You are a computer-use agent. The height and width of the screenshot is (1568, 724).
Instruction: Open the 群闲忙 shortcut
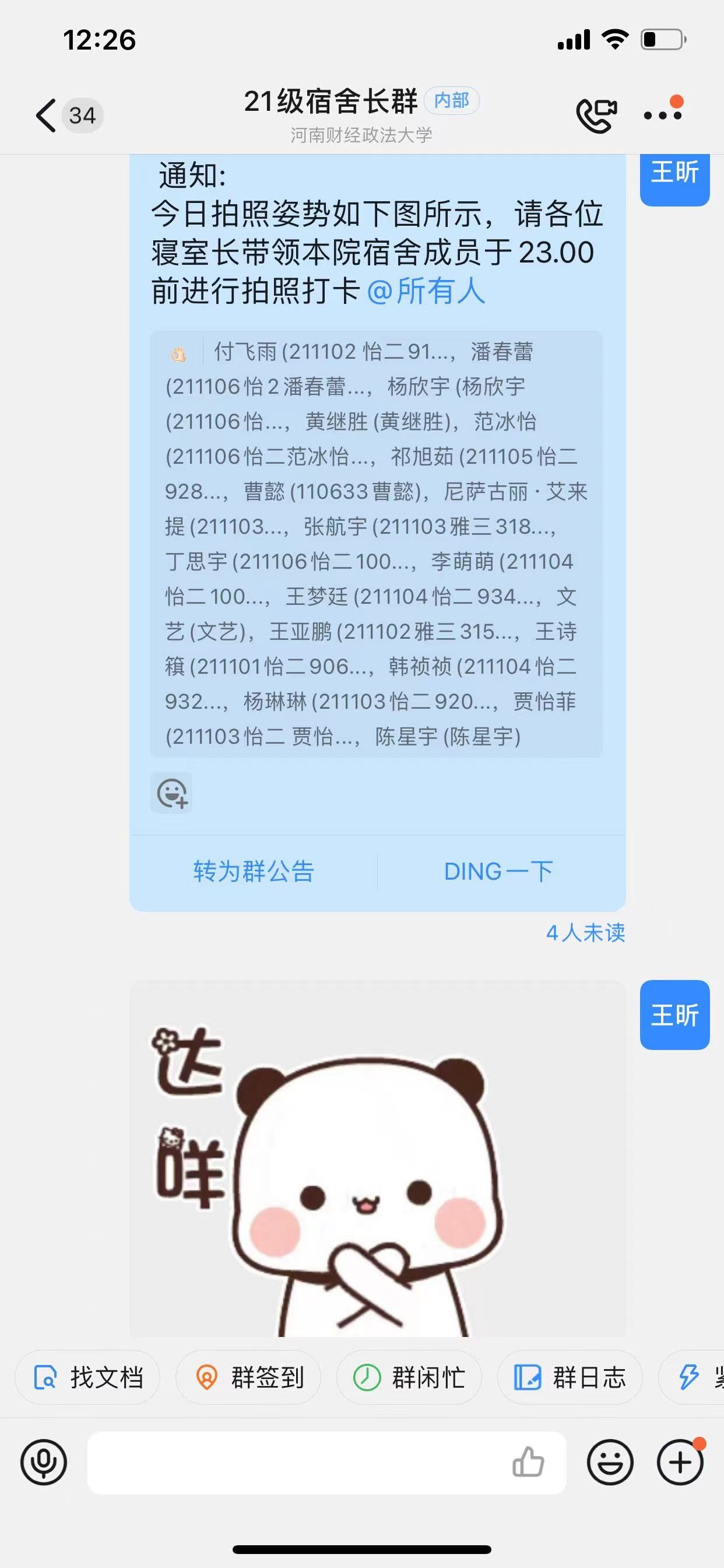coord(409,1377)
